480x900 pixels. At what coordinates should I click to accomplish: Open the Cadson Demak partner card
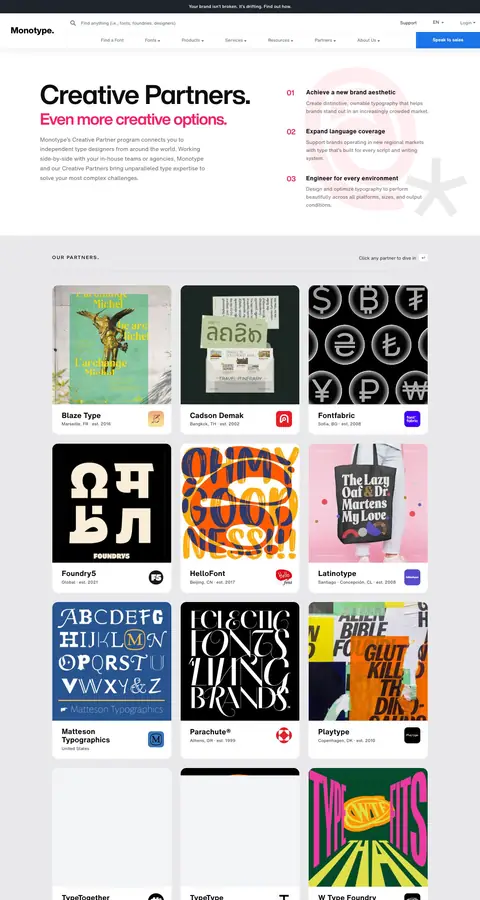[240, 360]
